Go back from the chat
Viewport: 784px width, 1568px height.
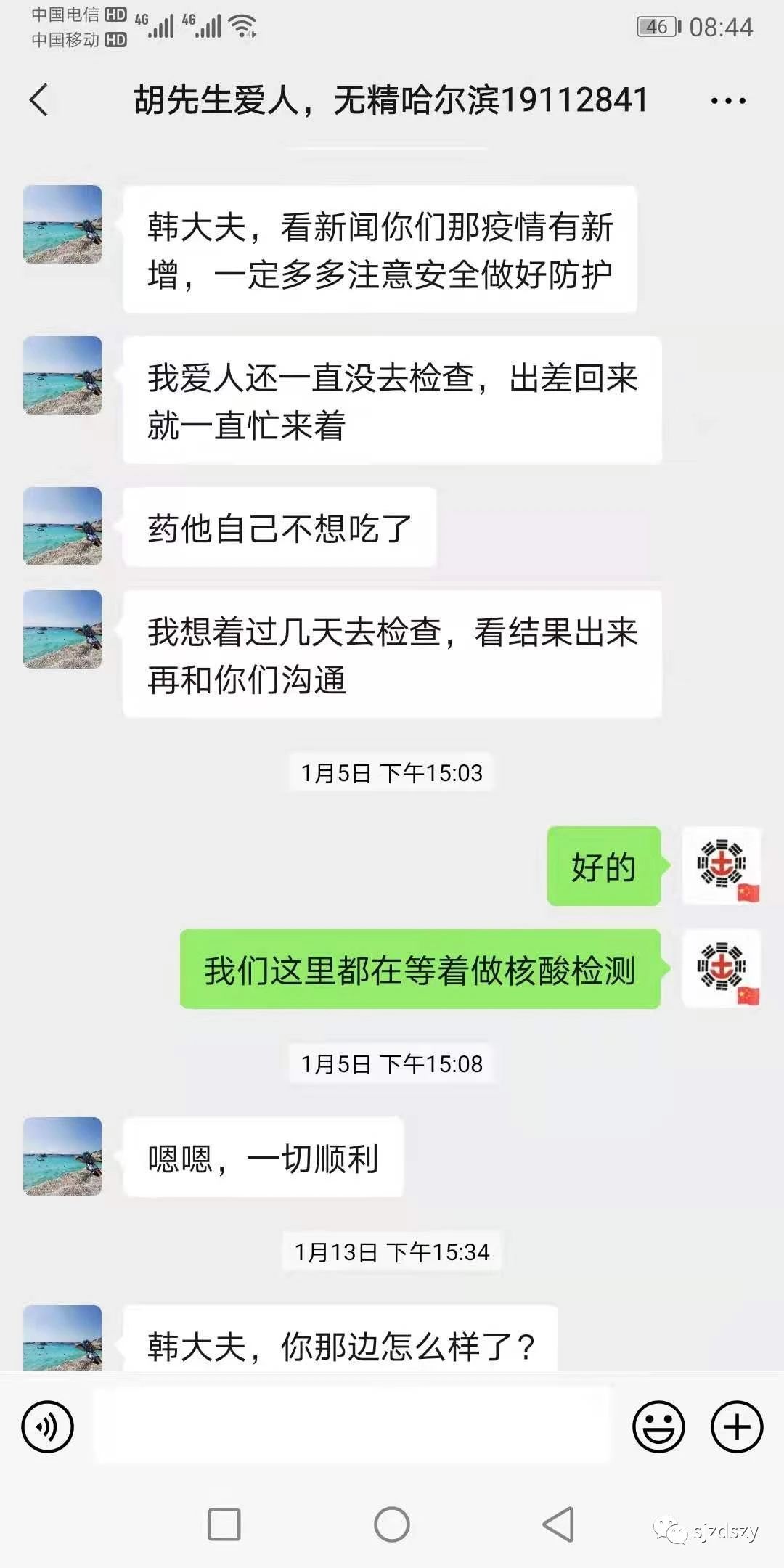tap(39, 99)
